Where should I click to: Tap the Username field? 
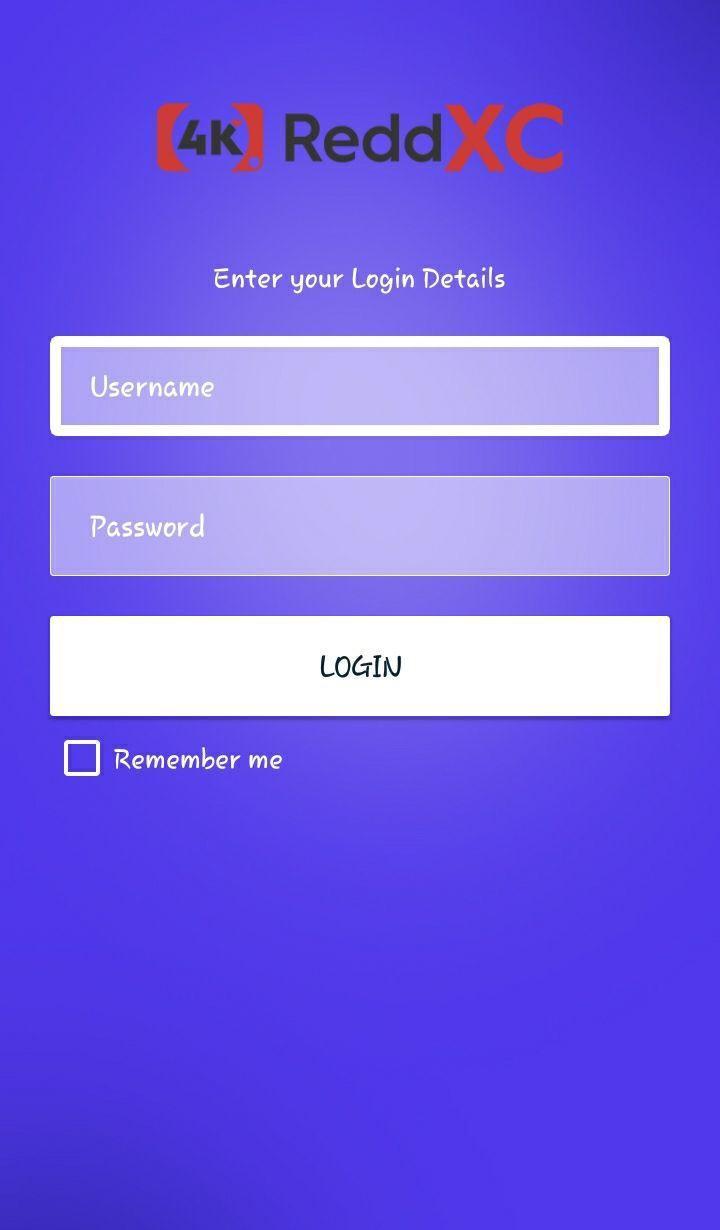click(x=360, y=386)
